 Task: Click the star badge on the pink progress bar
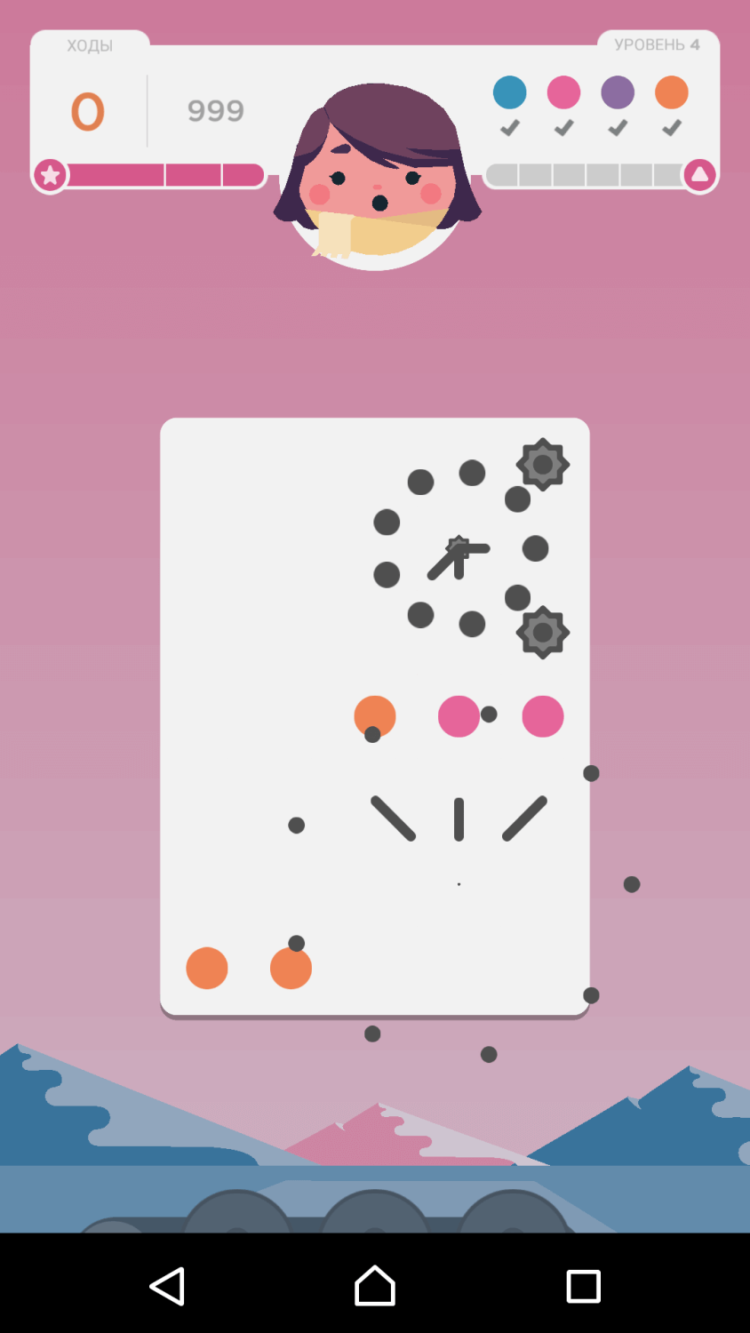pyautogui.click(x=48, y=175)
